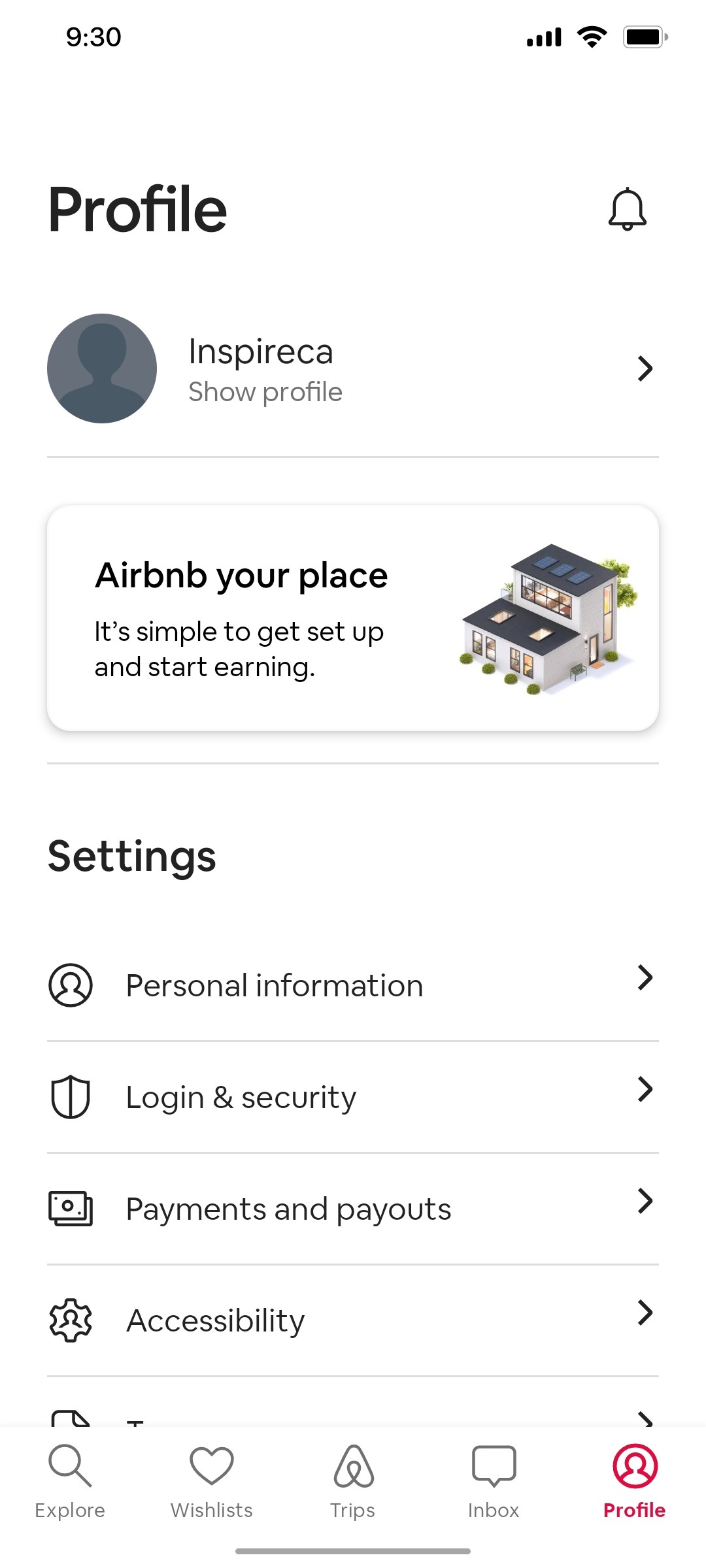Open notifications via the bell icon
Viewport: 706px width, 1568px height.
pyautogui.click(x=627, y=209)
